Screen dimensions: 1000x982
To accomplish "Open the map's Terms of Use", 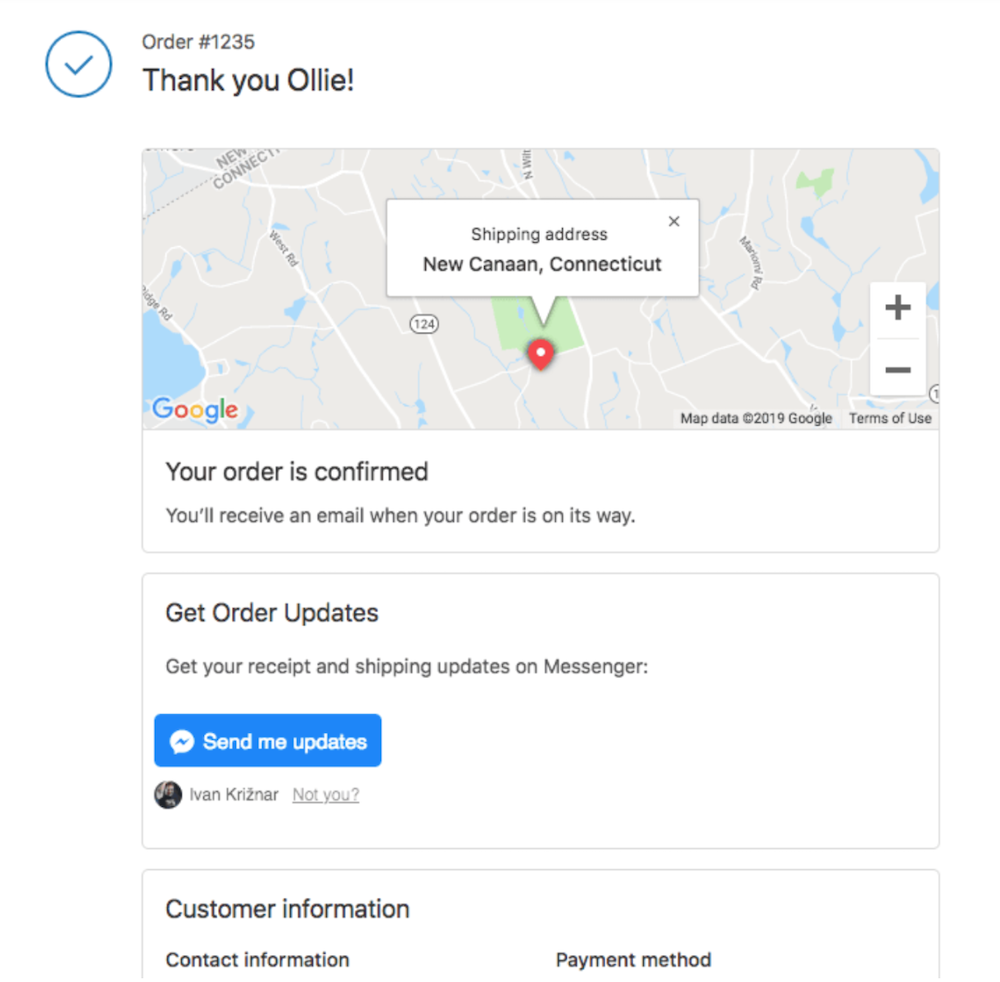I will coord(889,418).
